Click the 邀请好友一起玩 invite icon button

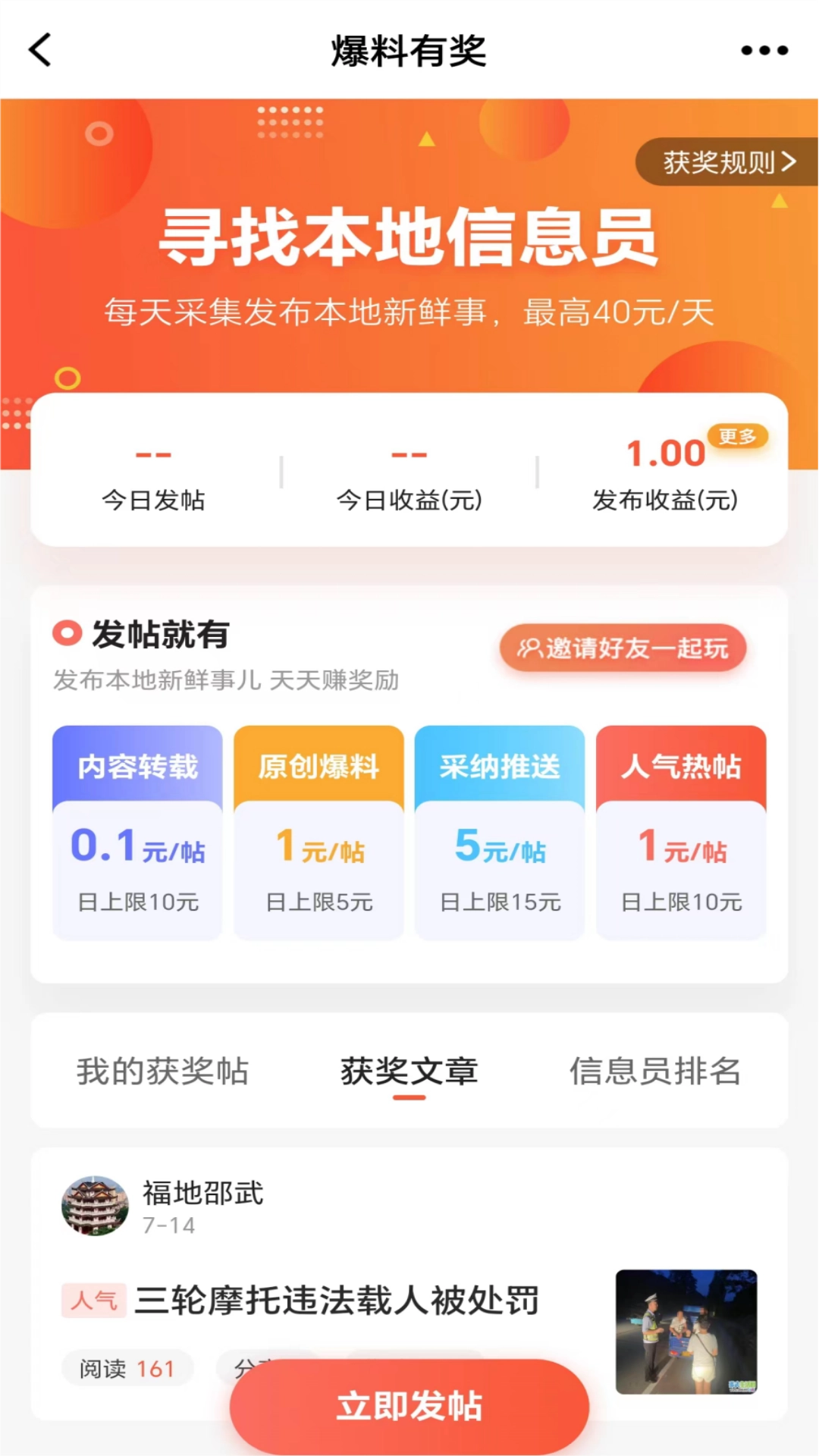(622, 648)
